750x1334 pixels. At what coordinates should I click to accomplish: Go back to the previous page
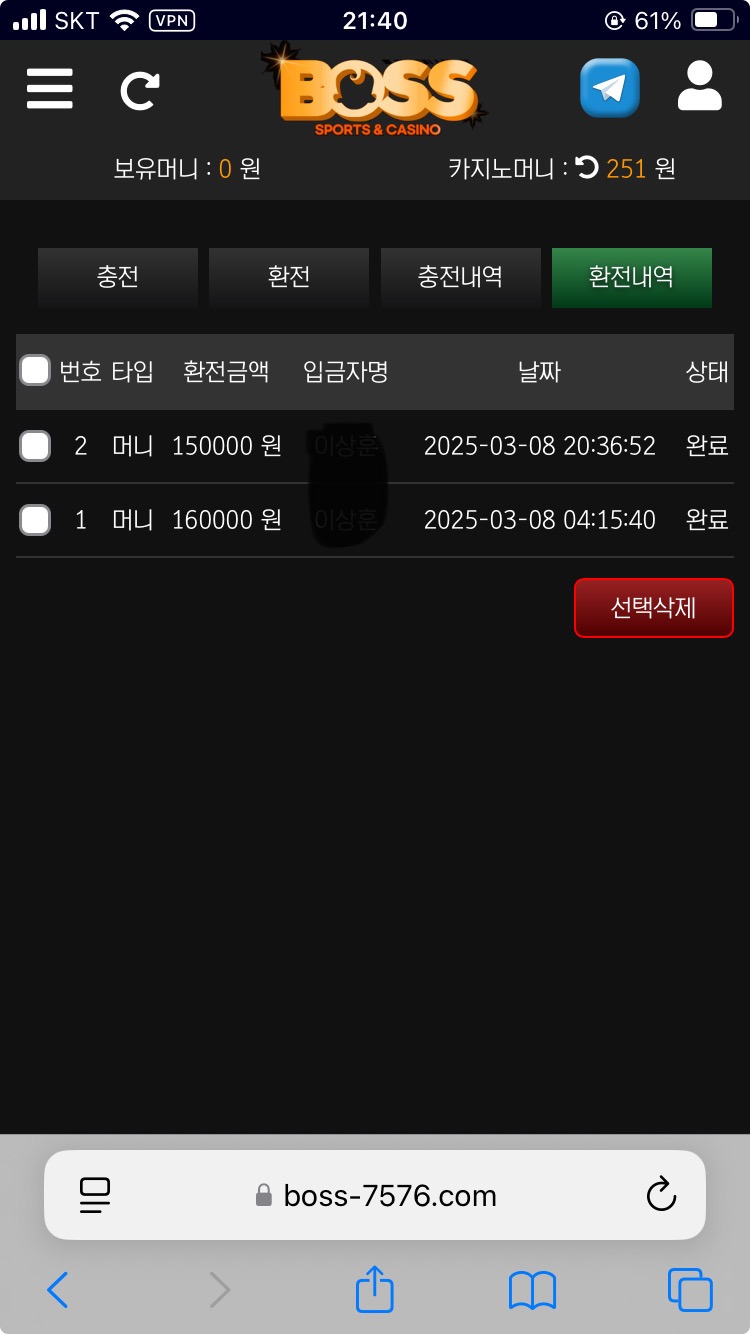(x=58, y=1290)
